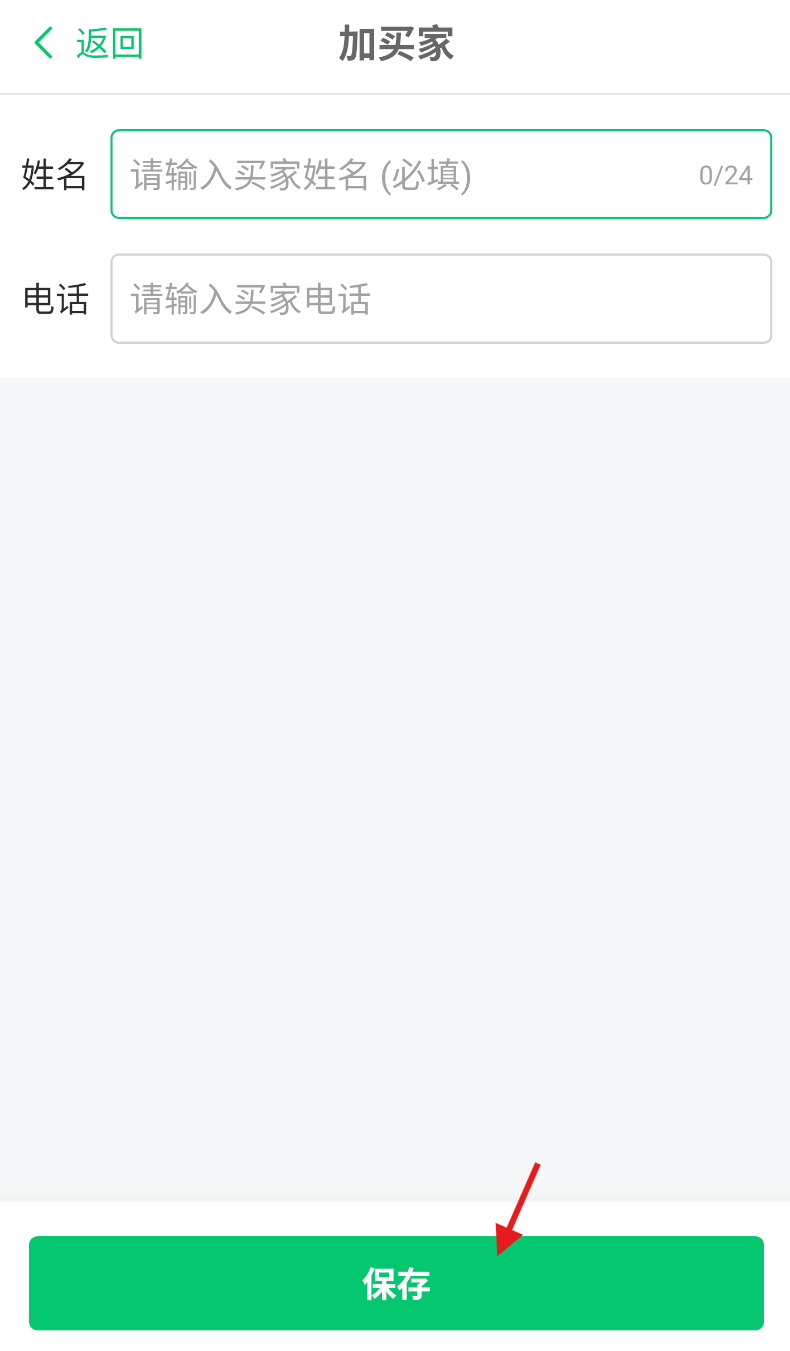Screen dimensions: 790x1351
Task: Focus the buyer name 姓名 field
Action: click(x=441, y=174)
